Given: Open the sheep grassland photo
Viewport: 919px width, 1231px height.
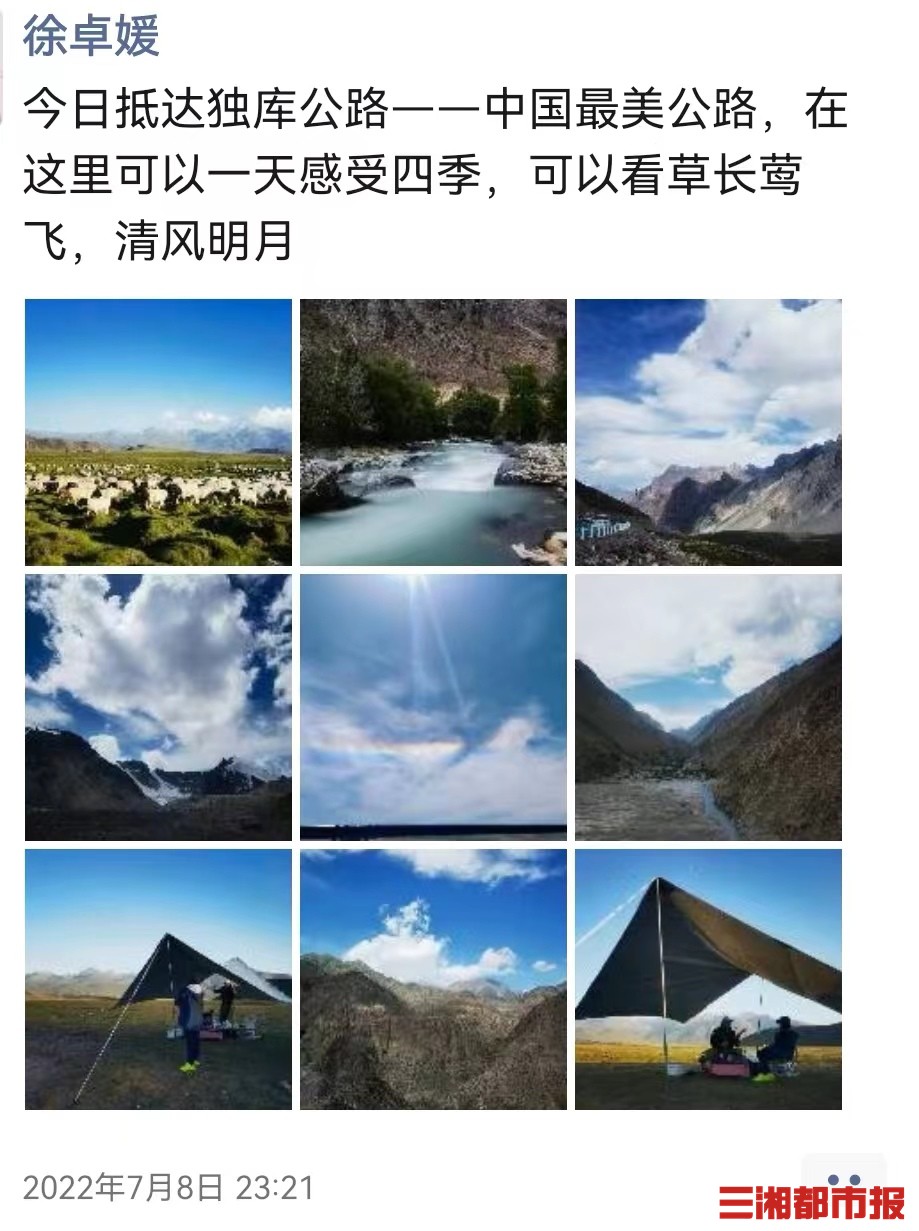Looking at the screenshot, I should [x=158, y=432].
